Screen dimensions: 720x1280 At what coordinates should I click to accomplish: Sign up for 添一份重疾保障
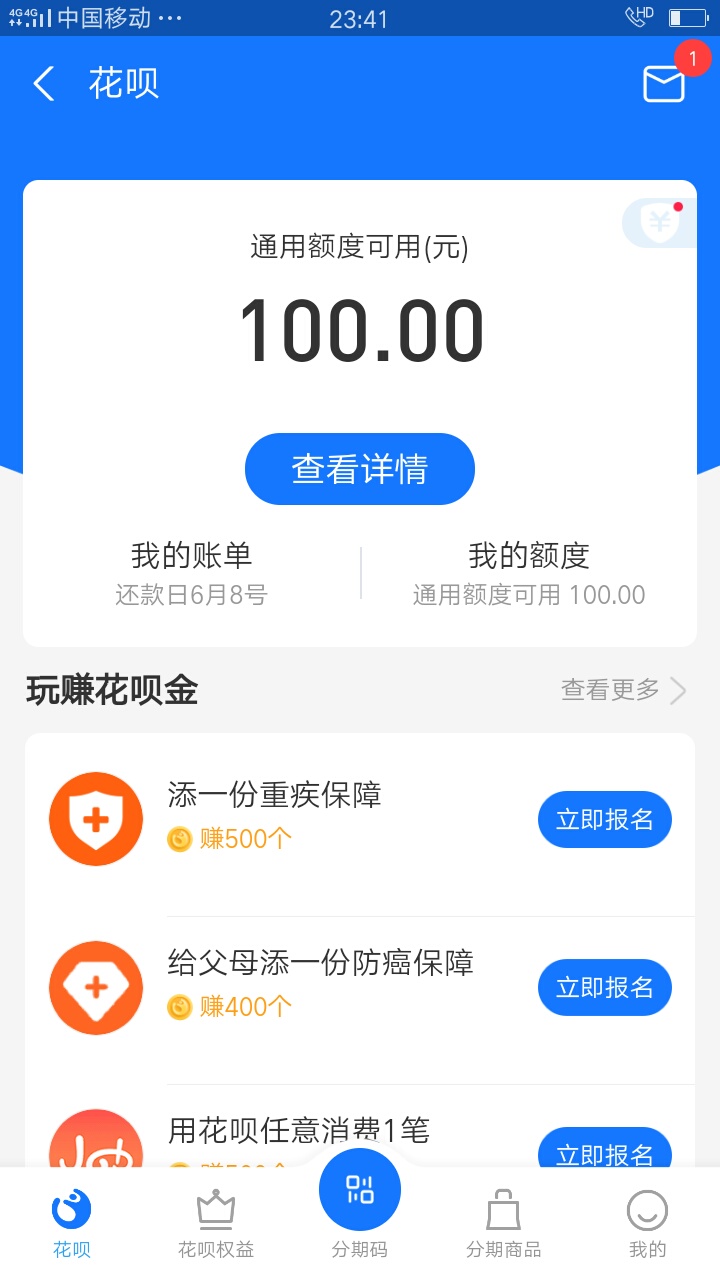pyautogui.click(x=605, y=820)
